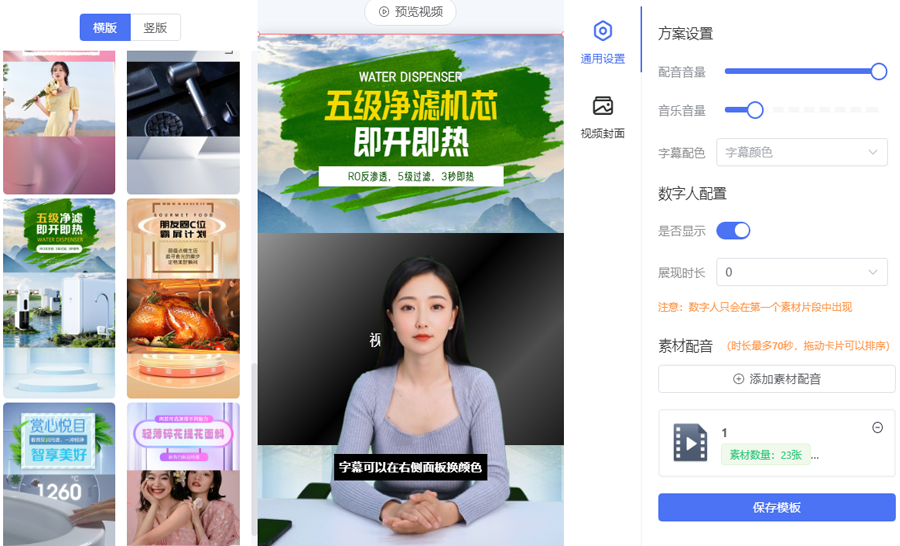Save the template with 保存模板
The width and height of the screenshot is (900, 546).
click(x=776, y=507)
